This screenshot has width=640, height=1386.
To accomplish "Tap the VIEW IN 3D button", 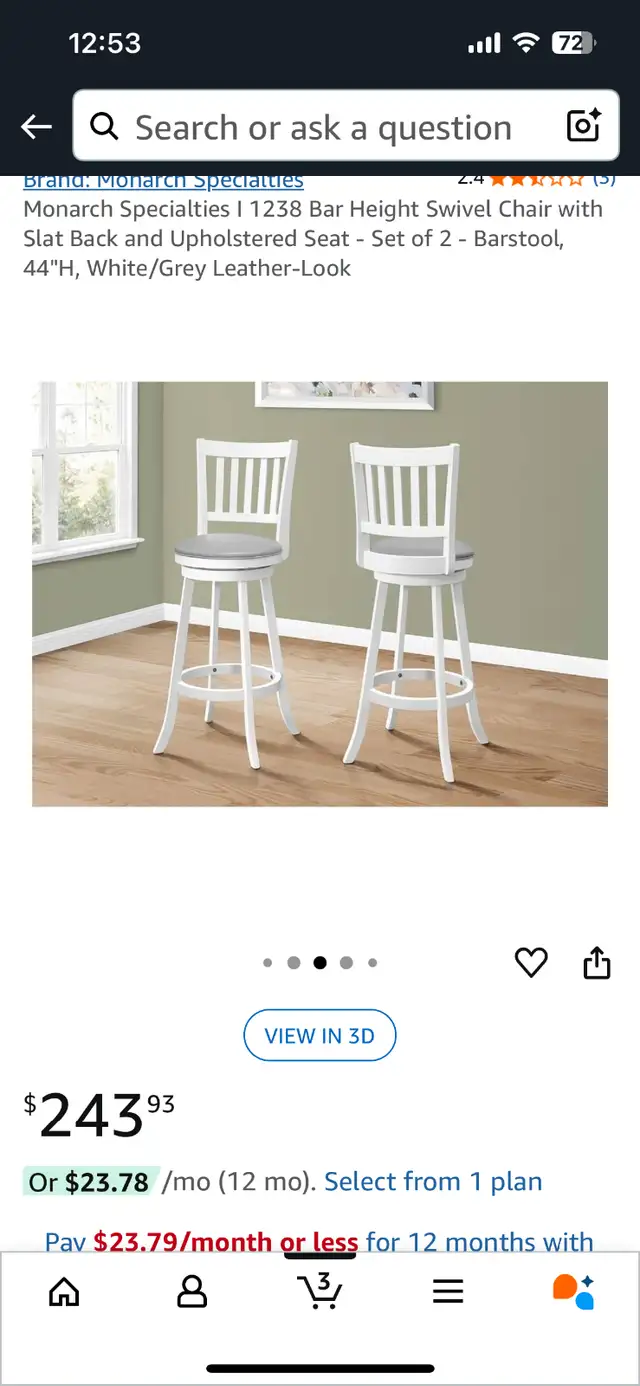I will [x=320, y=1036].
